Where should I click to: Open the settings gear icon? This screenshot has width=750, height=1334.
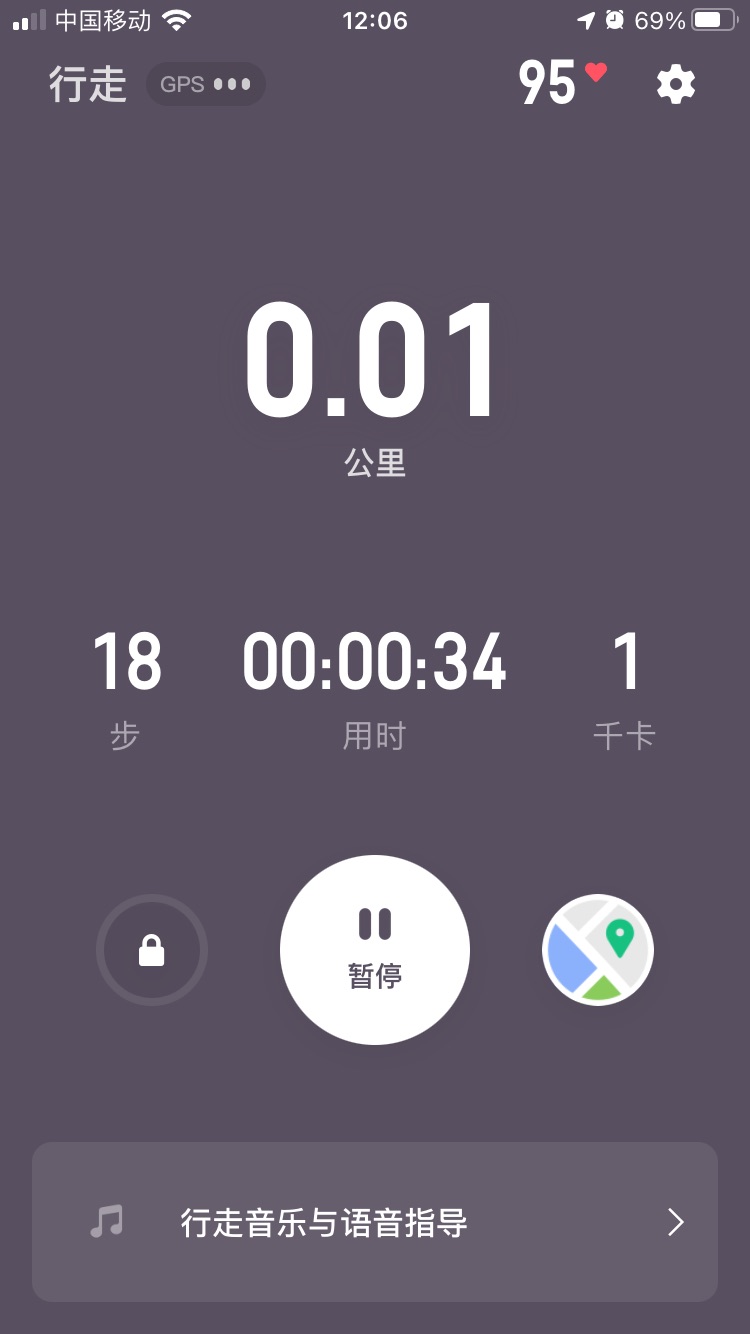click(x=676, y=84)
